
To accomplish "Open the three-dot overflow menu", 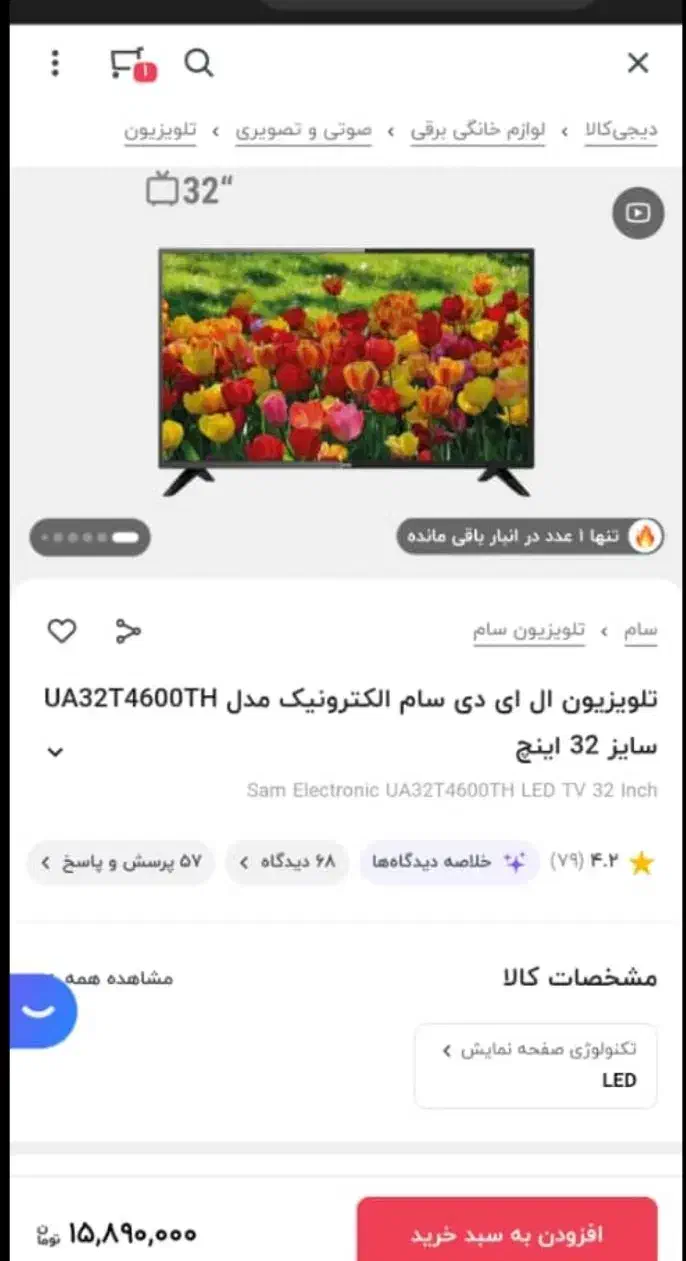I will (55, 64).
